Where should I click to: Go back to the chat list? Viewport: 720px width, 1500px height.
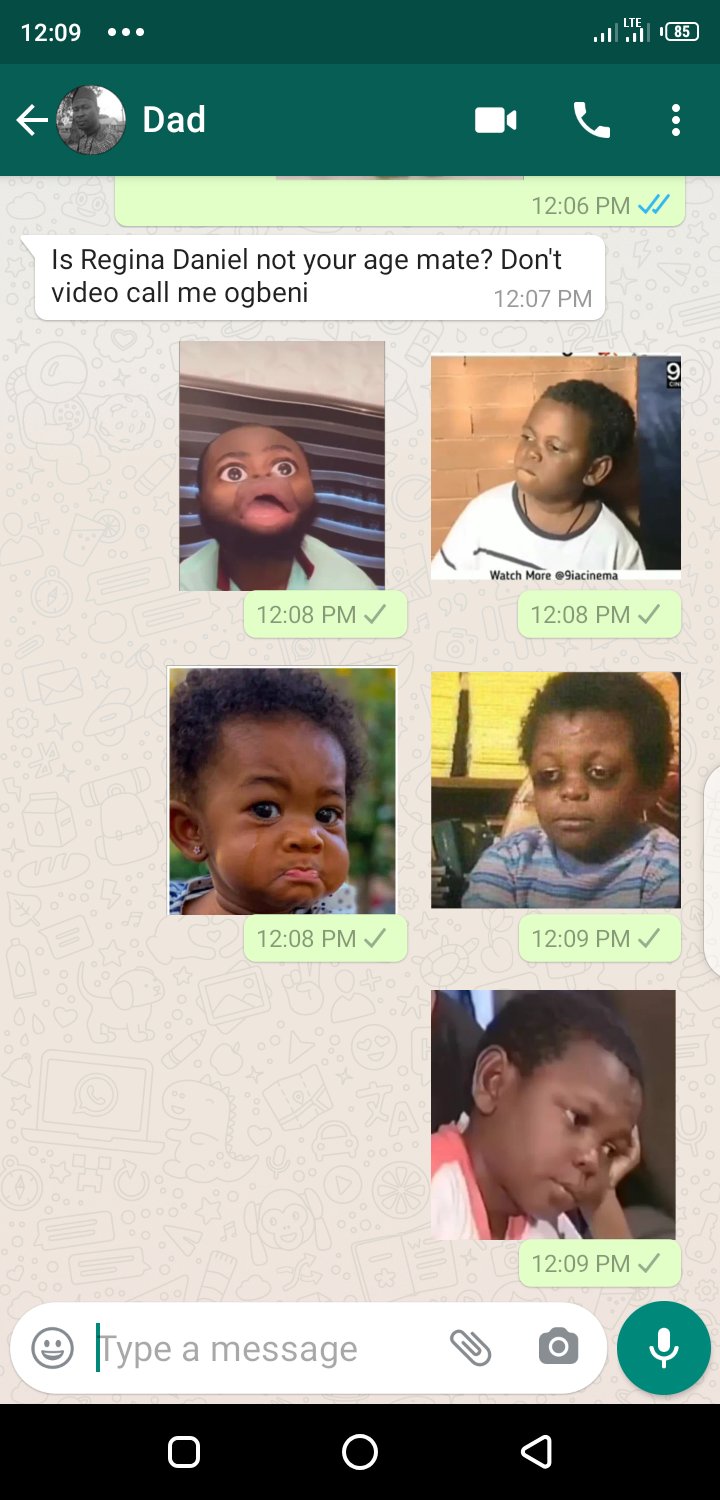(32, 121)
